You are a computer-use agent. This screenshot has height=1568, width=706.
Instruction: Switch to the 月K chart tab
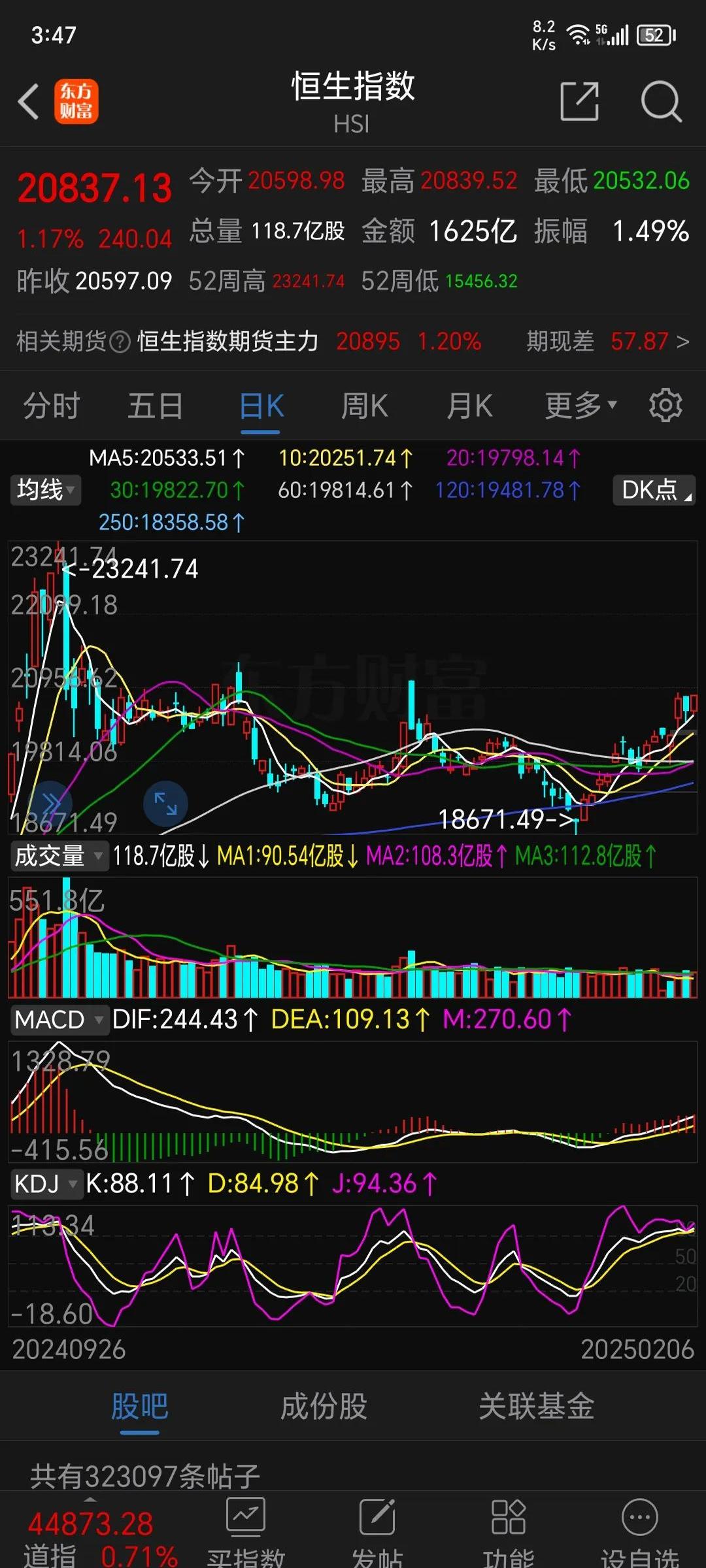click(x=469, y=406)
